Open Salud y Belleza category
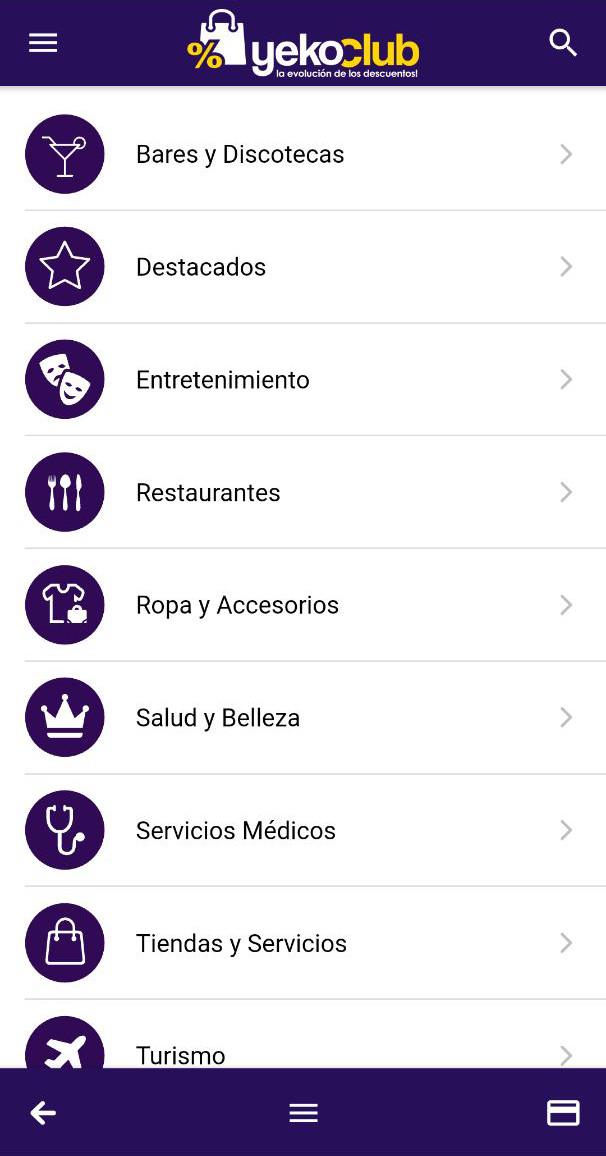Image resolution: width=606 pixels, height=1156 pixels. 218,718
